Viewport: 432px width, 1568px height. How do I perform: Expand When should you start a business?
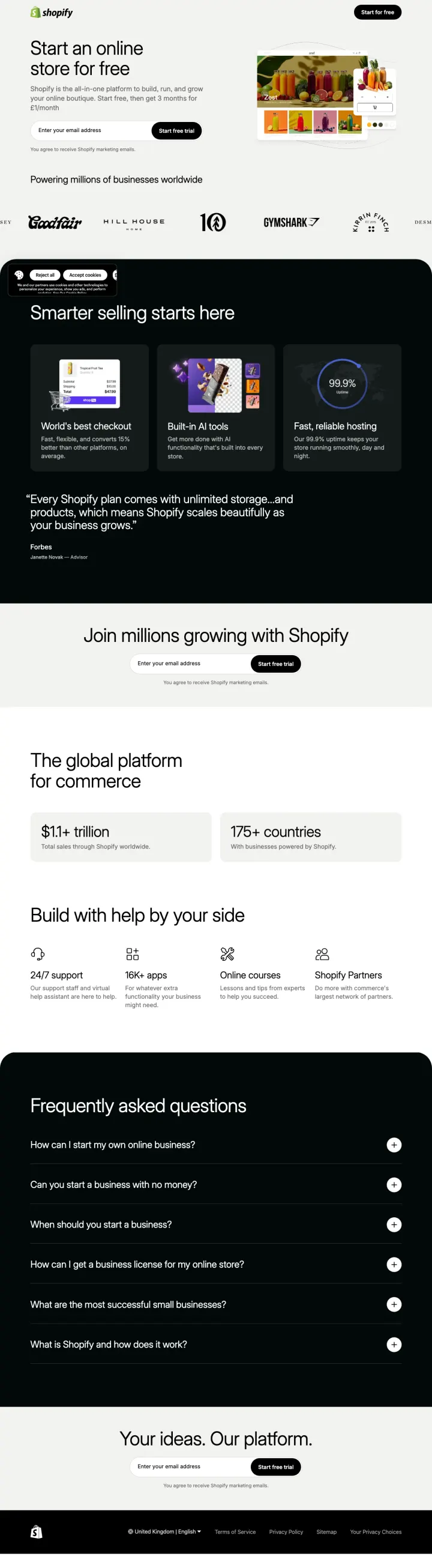394,1224
